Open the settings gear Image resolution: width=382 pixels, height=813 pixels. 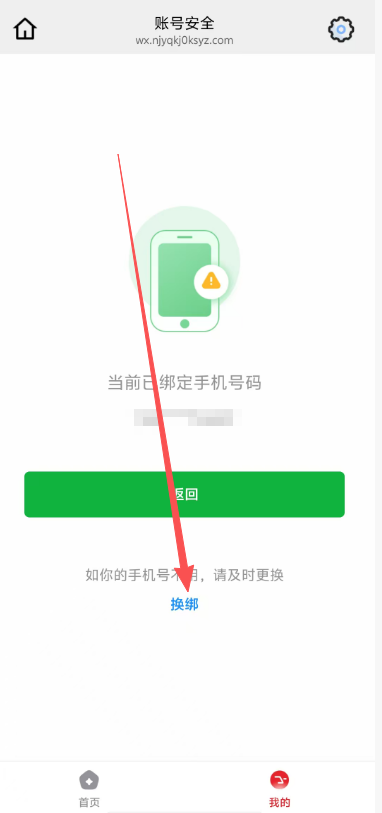pyautogui.click(x=341, y=30)
